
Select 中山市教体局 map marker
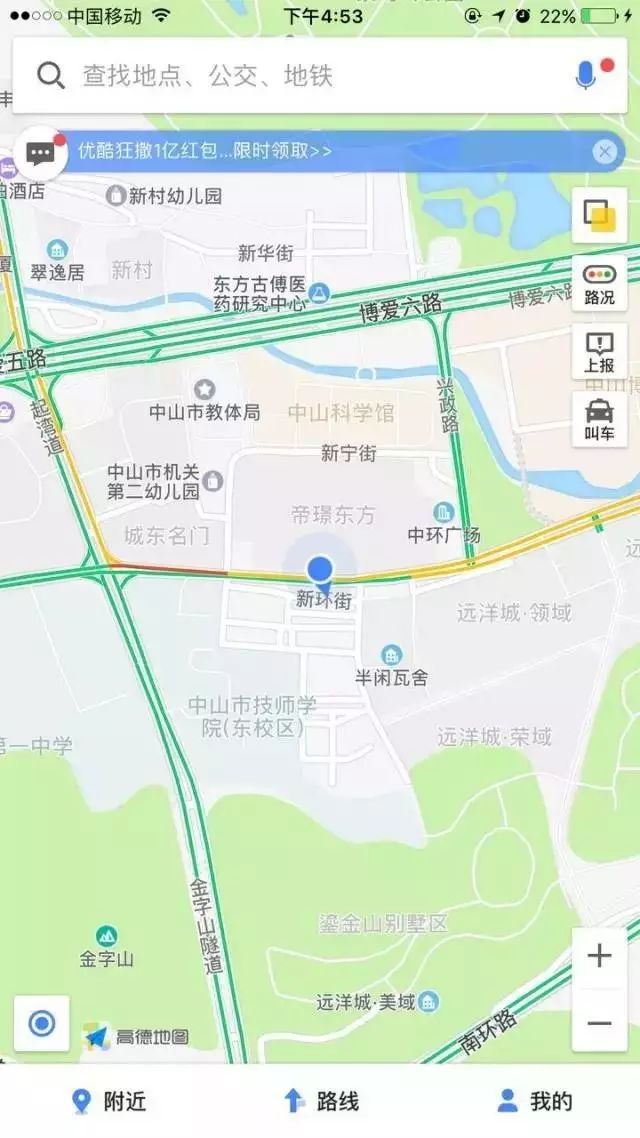coord(205,401)
